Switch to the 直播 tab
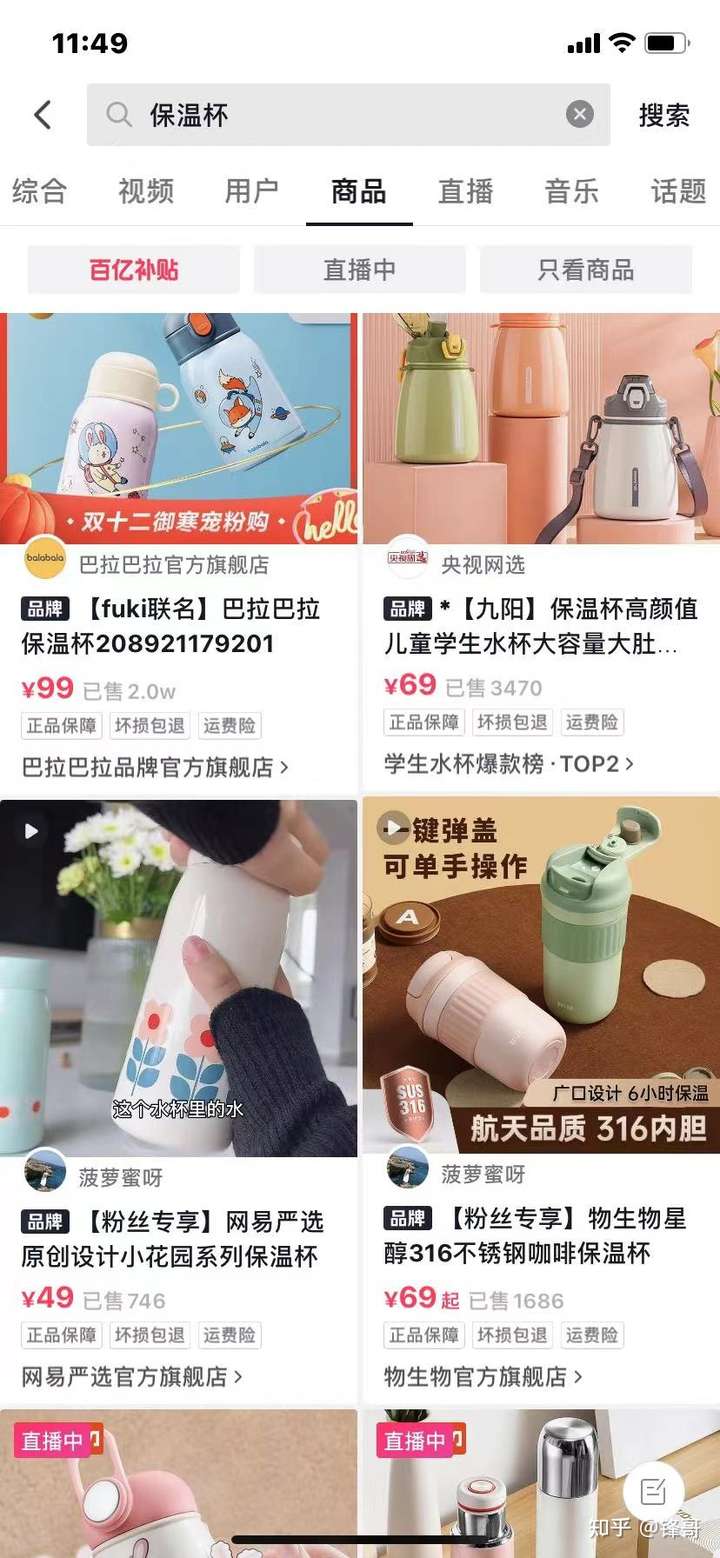The height and width of the screenshot is (1558, 720). [x=466, y=190]
